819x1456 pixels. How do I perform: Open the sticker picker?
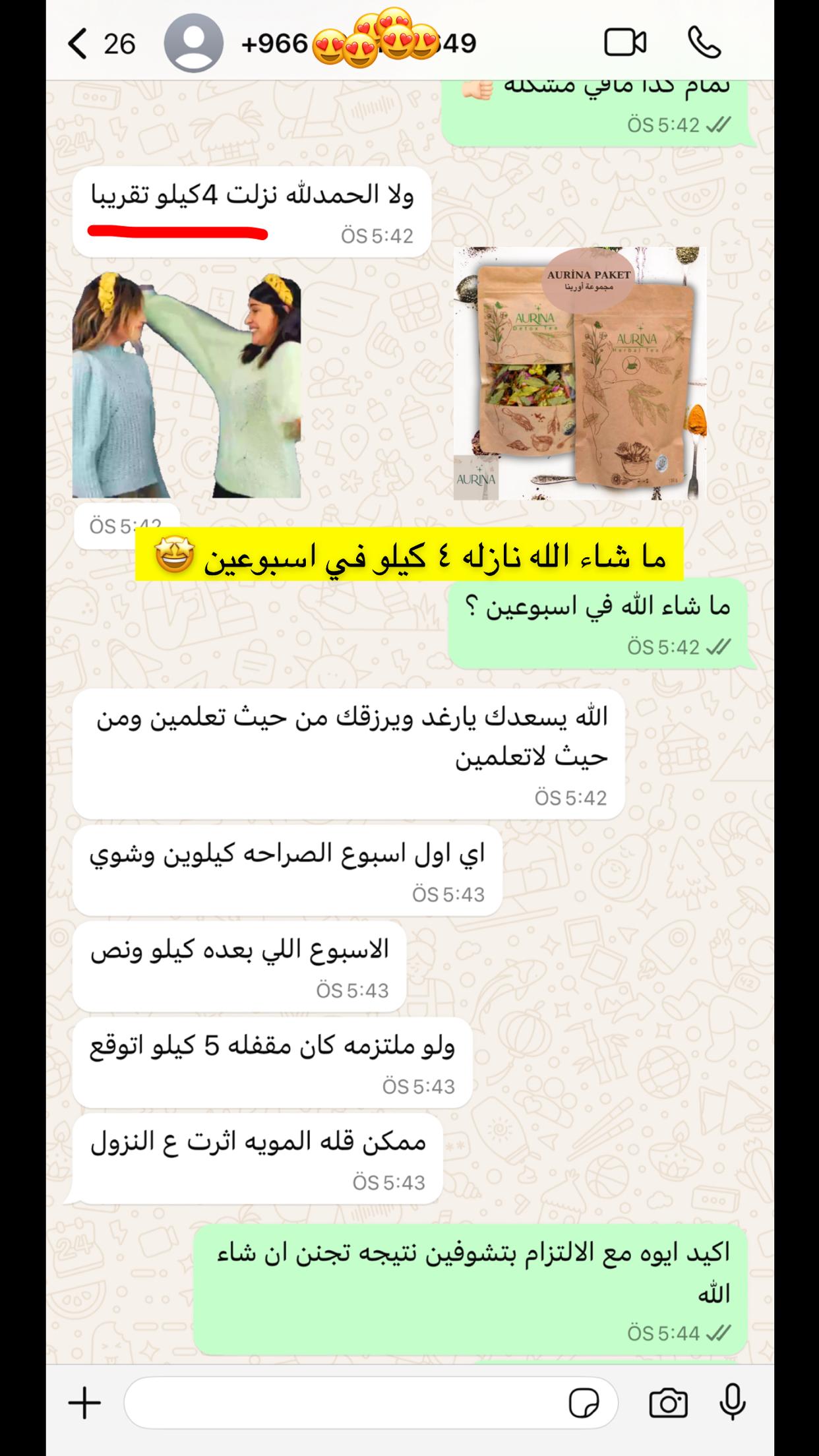coord(584,1403)
